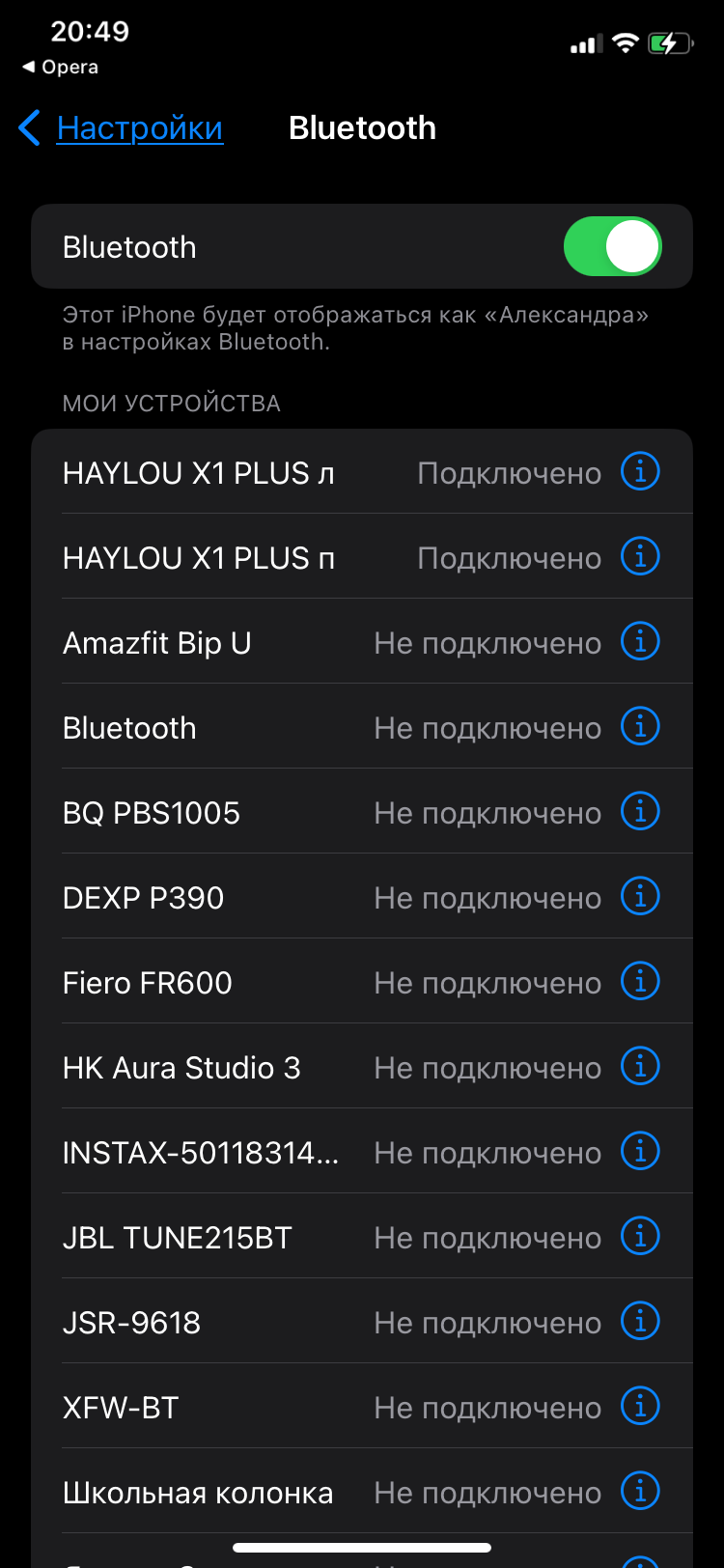Open info for JSR-9618
Screen dimensions: 724x1568
640,1322
